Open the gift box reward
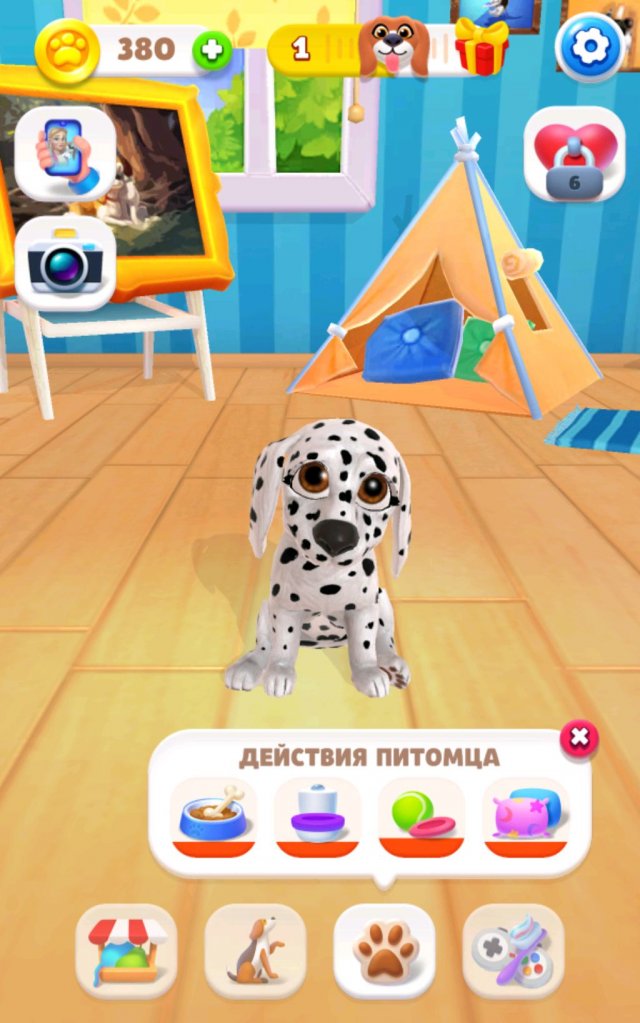The height and width of the screenshot is (1023, 640). pos(481,46)
